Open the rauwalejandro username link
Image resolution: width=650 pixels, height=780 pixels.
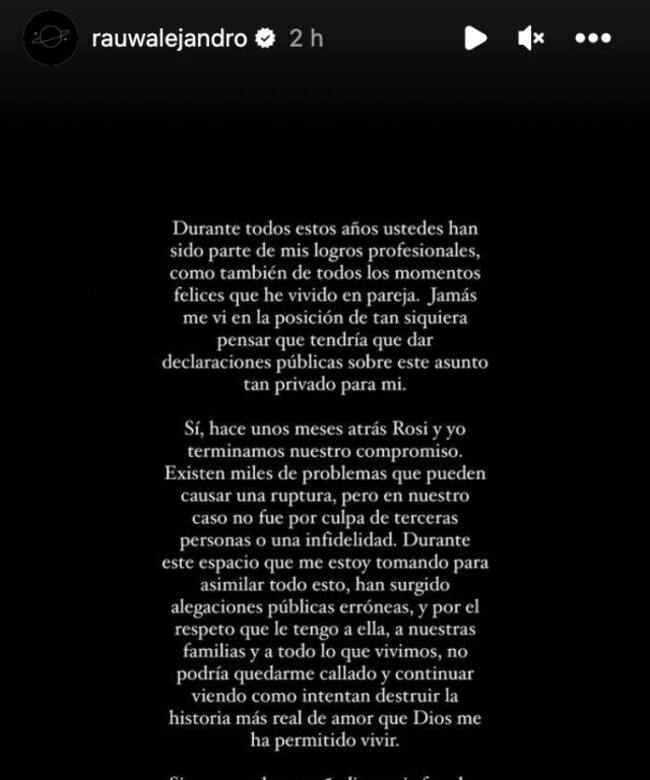tap(169, 39)
